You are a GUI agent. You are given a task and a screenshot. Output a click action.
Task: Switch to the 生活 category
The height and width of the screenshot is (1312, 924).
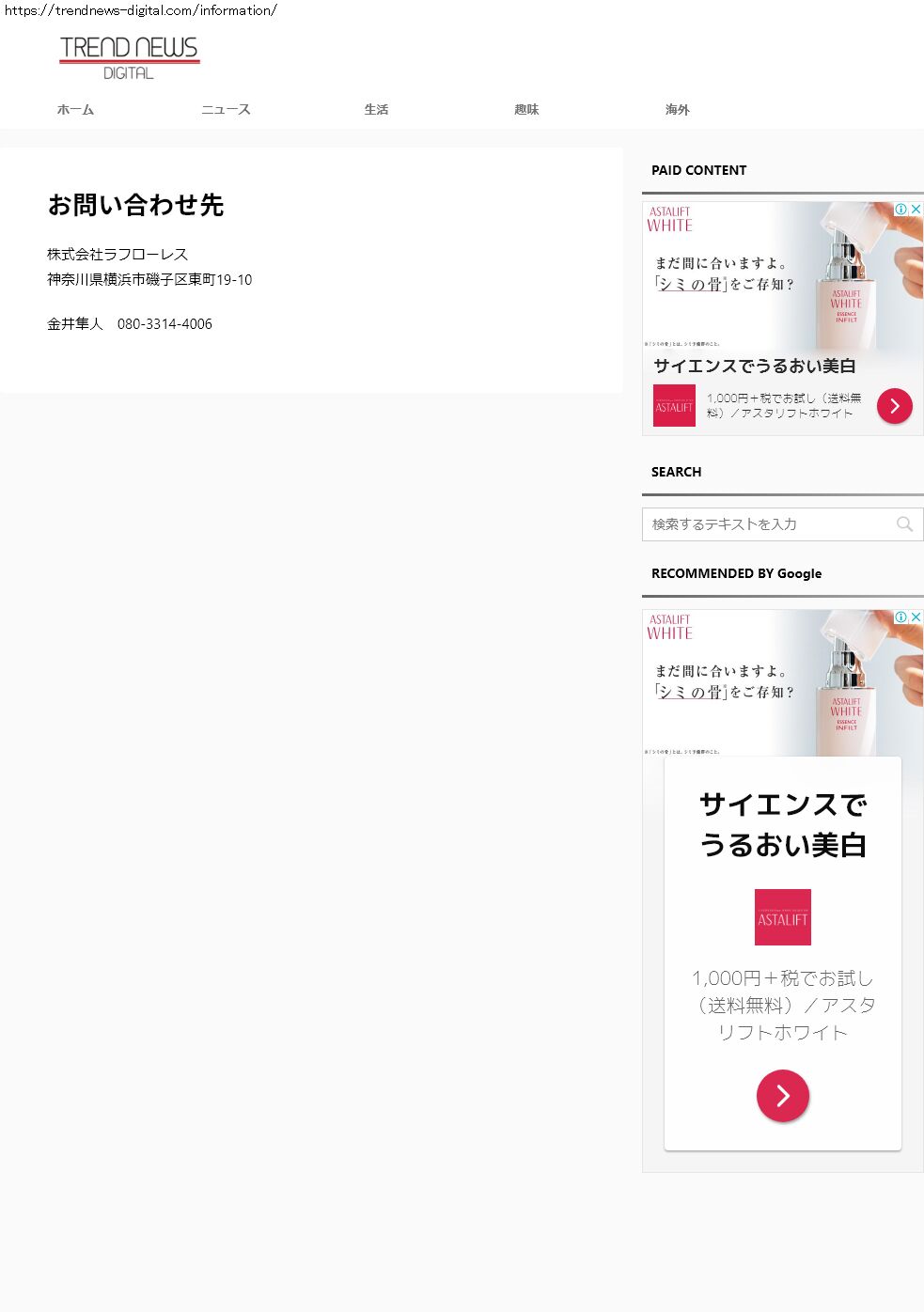376,110
